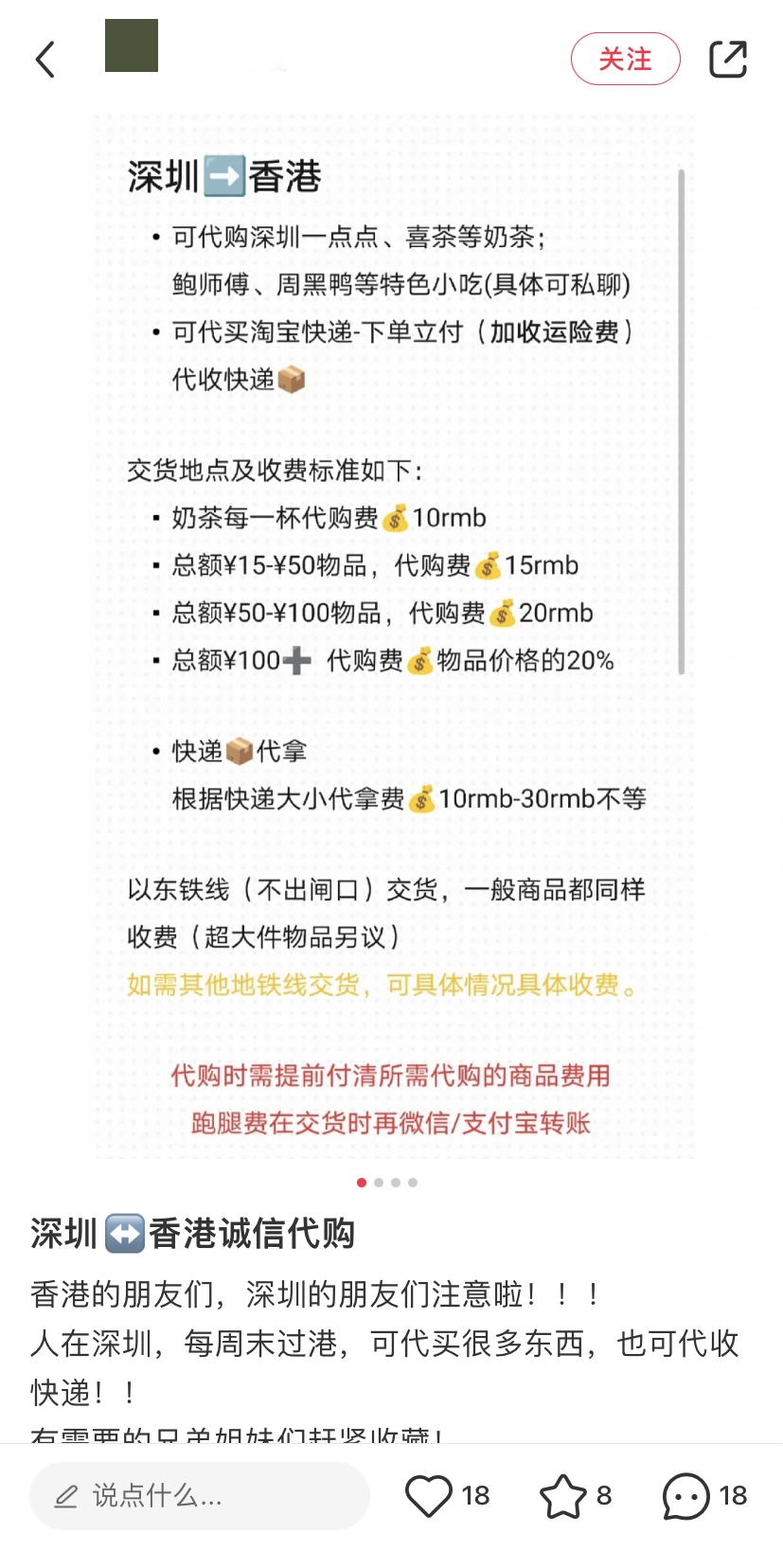Tap the collect count showing 8
This screenshot has height=1568, width=783.
[603, 1495]
